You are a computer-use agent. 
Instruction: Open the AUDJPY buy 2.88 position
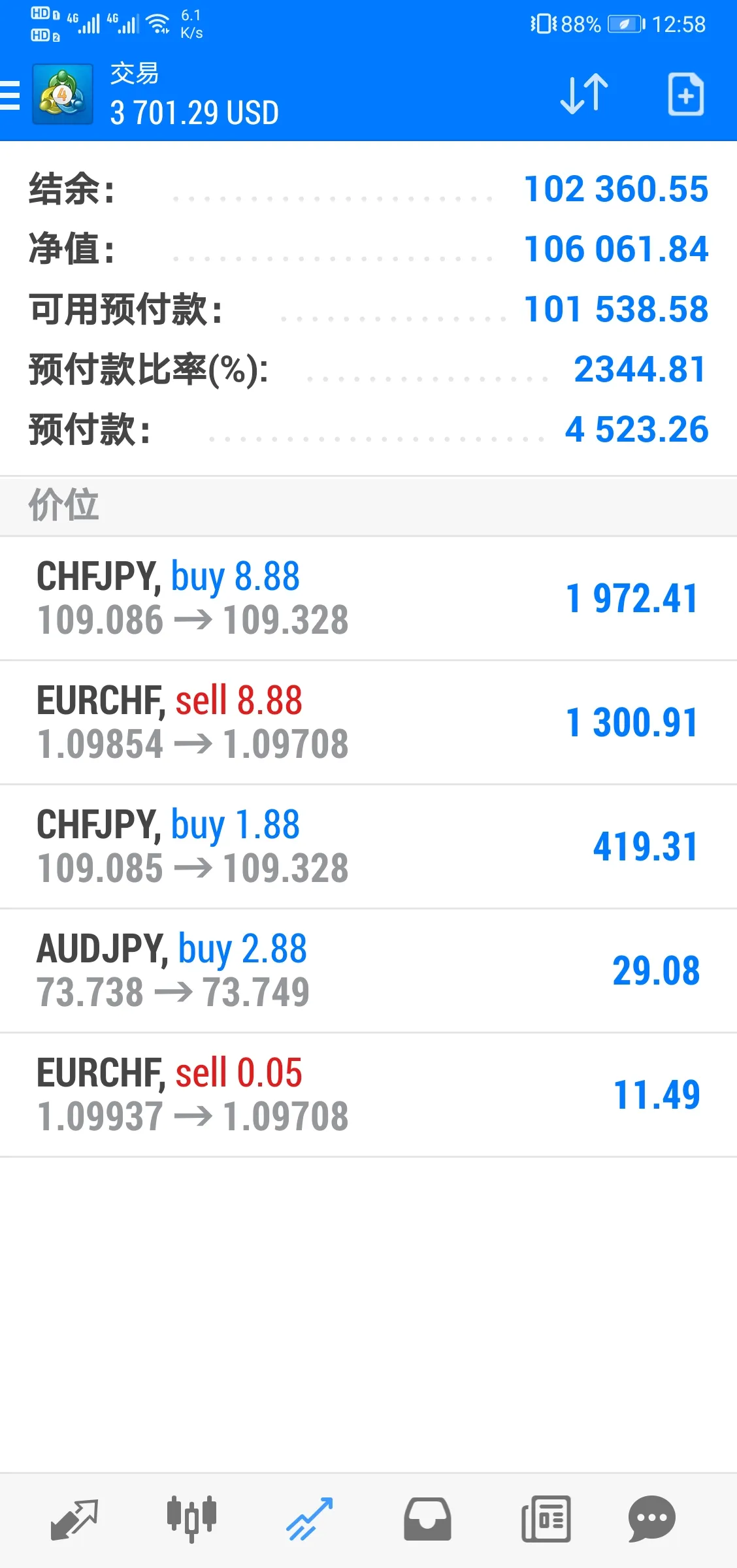tap(368, 971)
